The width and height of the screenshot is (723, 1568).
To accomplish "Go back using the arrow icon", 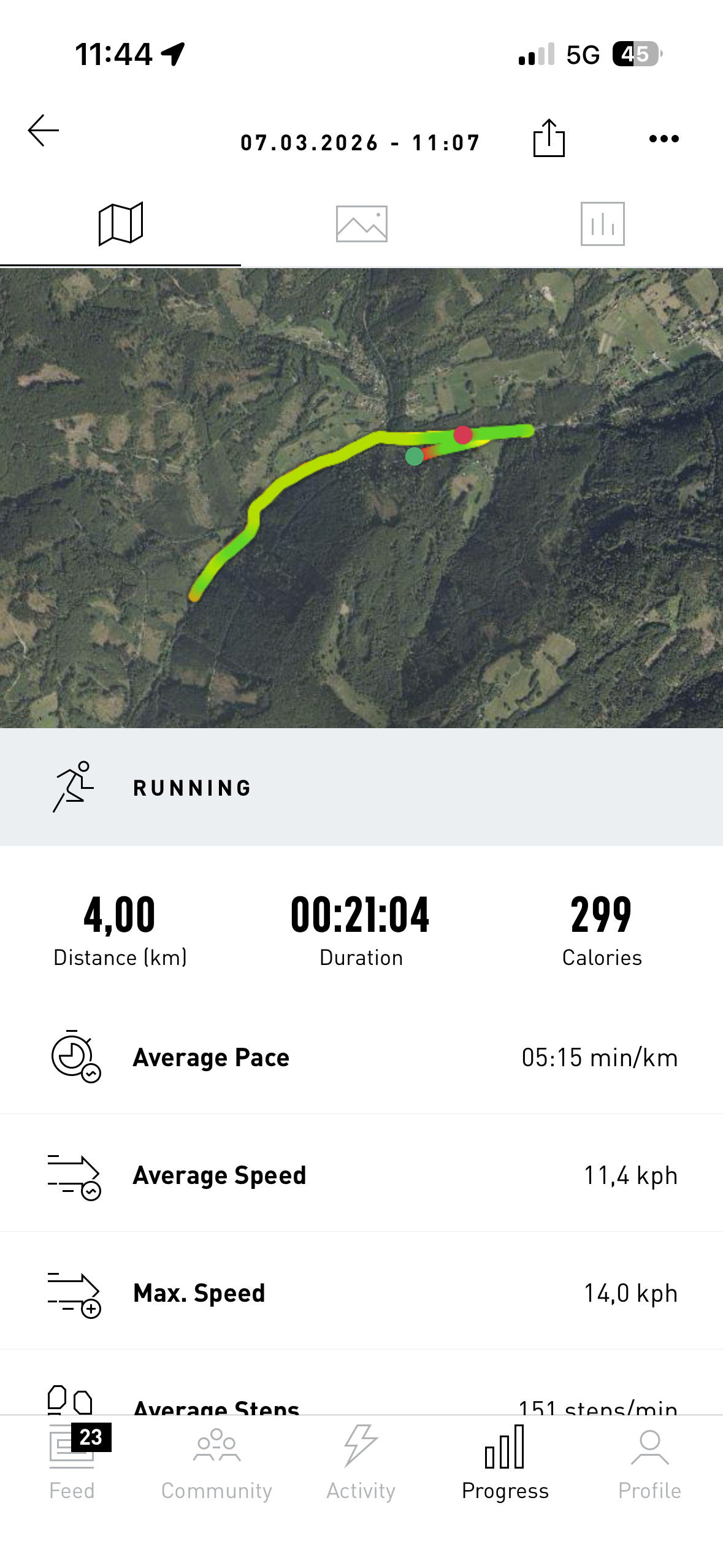I will [x=44, y=131].
